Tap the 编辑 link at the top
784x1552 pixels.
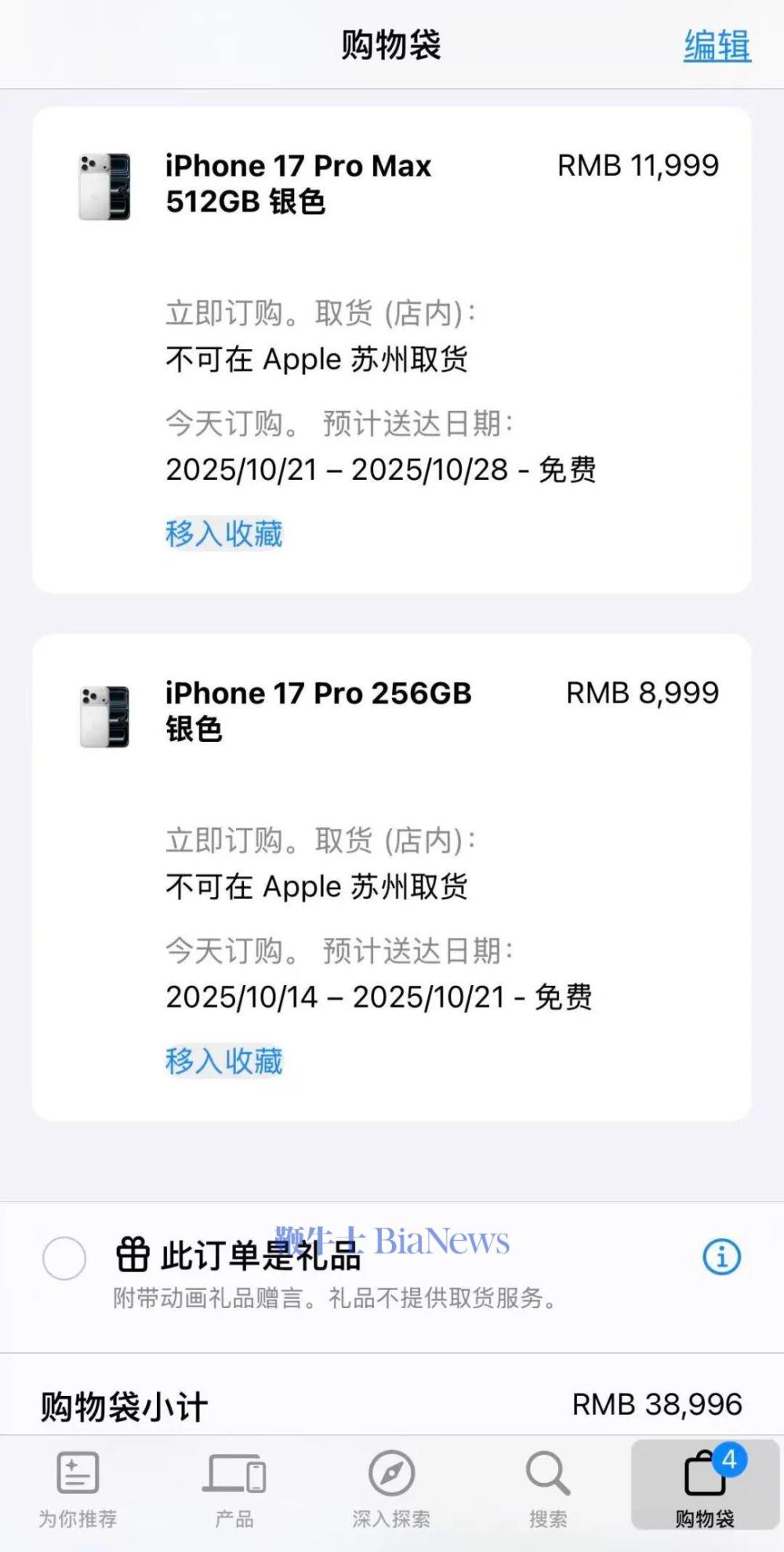pyautogui.click(x=717, y=45)
